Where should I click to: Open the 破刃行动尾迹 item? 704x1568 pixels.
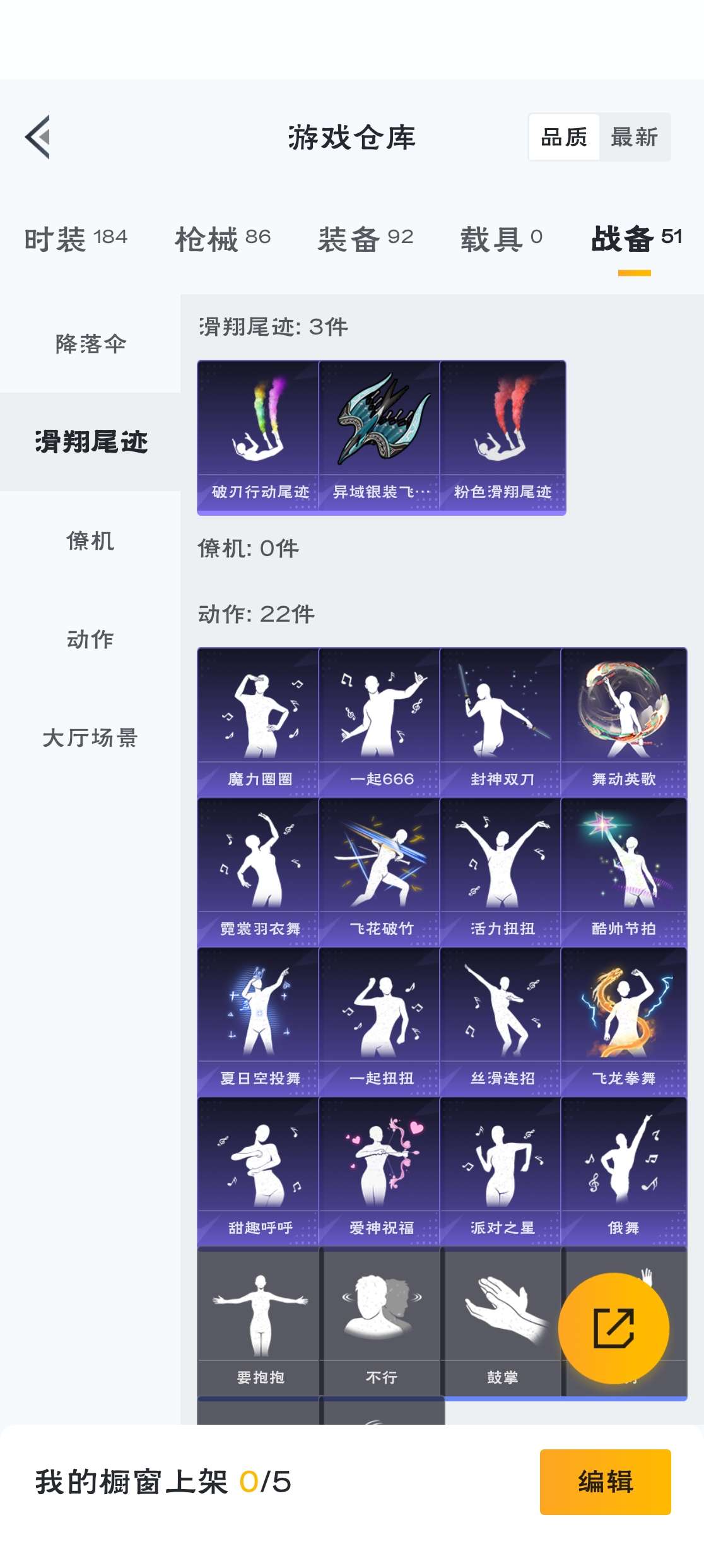258,437
